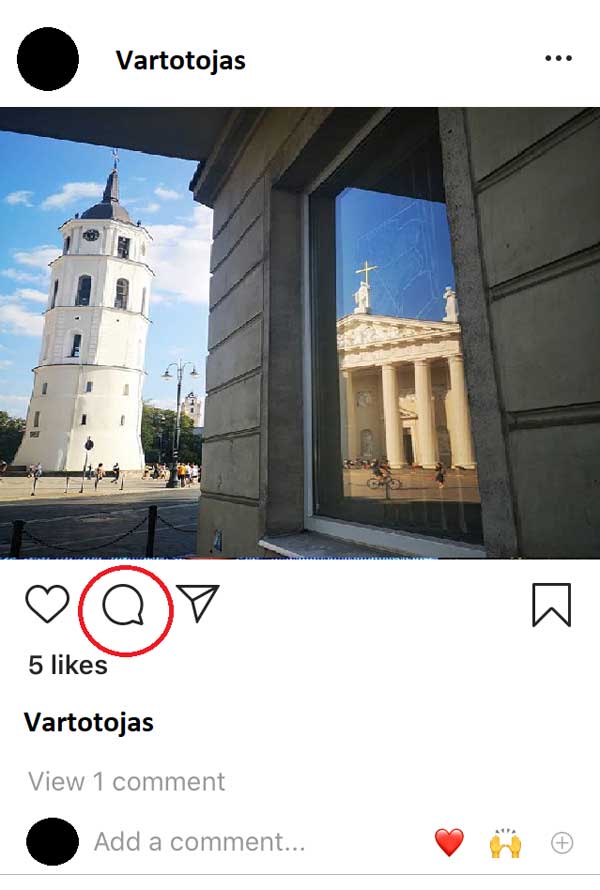600x890 pixels.
Task: Like the post with the heart icon
Action: click(x=47, y=605)
